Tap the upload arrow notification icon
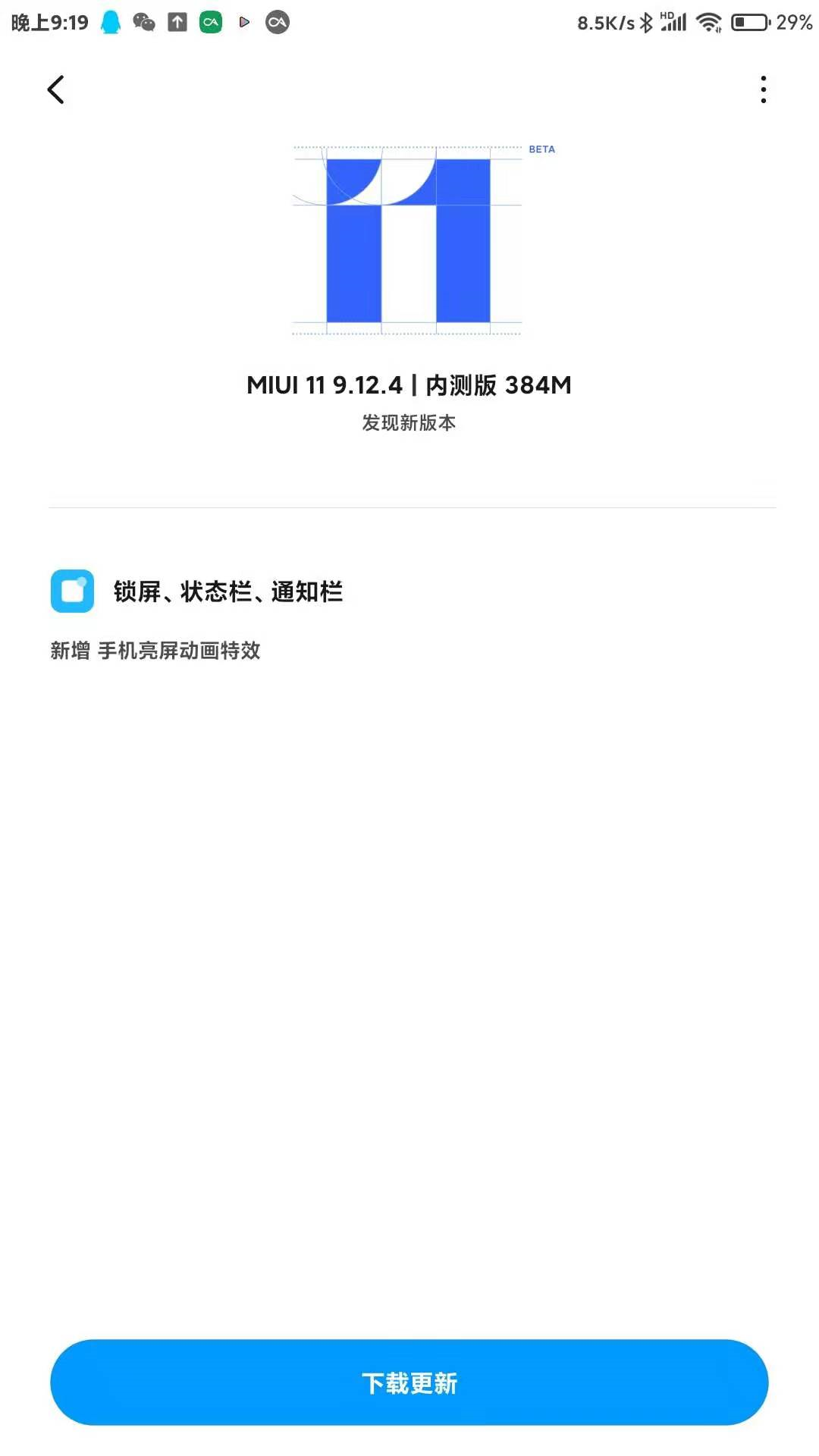This screenshot has width=819, height=1456. pyautogui.click(x=177, y=22)
